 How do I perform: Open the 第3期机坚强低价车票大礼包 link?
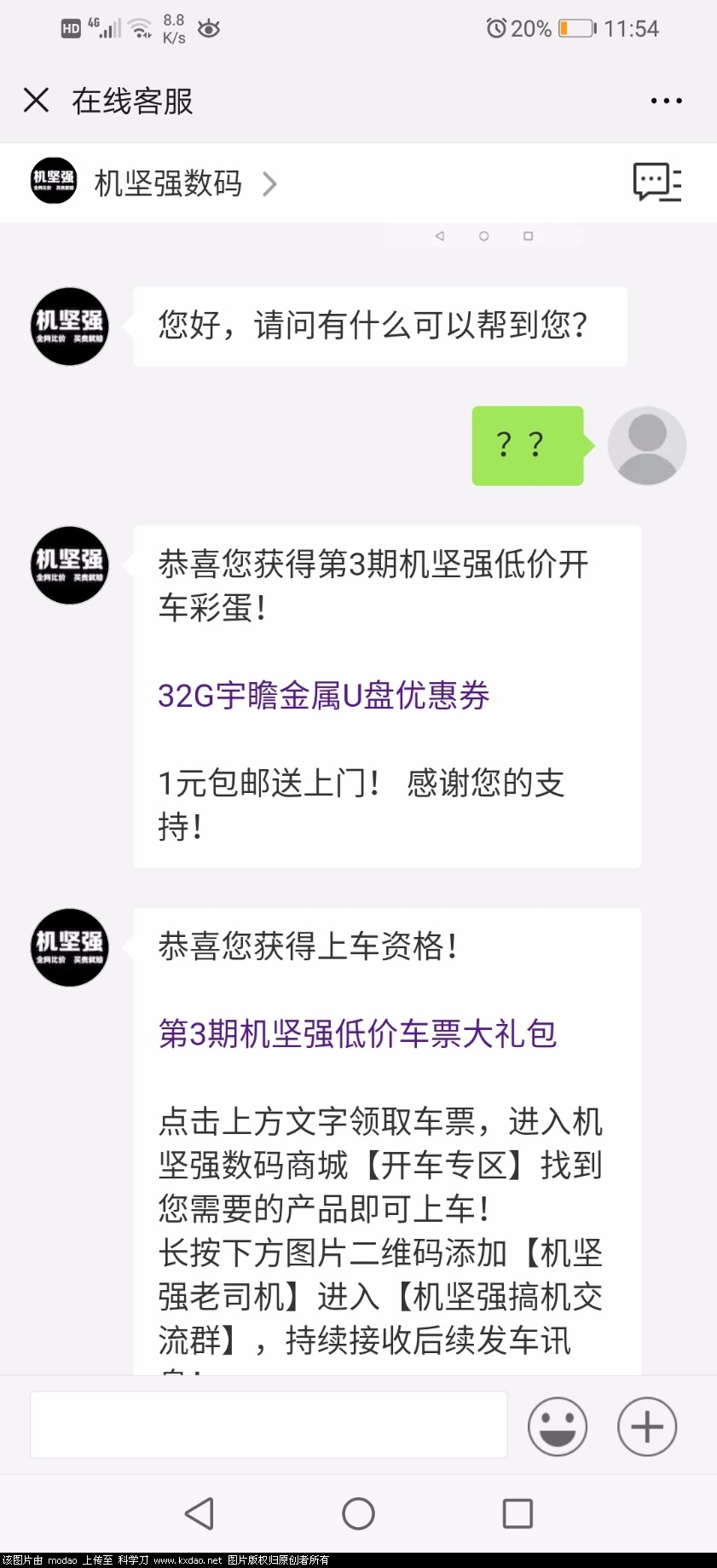pos(357,1033)
